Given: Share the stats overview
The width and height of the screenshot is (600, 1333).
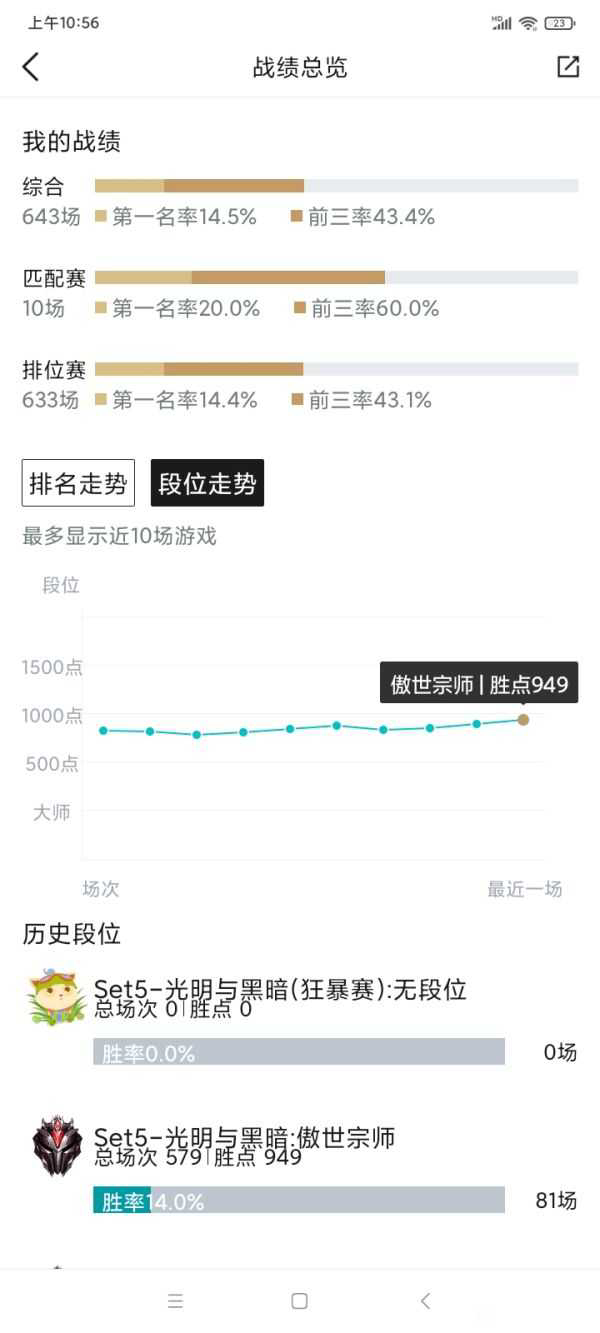Looking at the screenshot, I should pos(567,67).
